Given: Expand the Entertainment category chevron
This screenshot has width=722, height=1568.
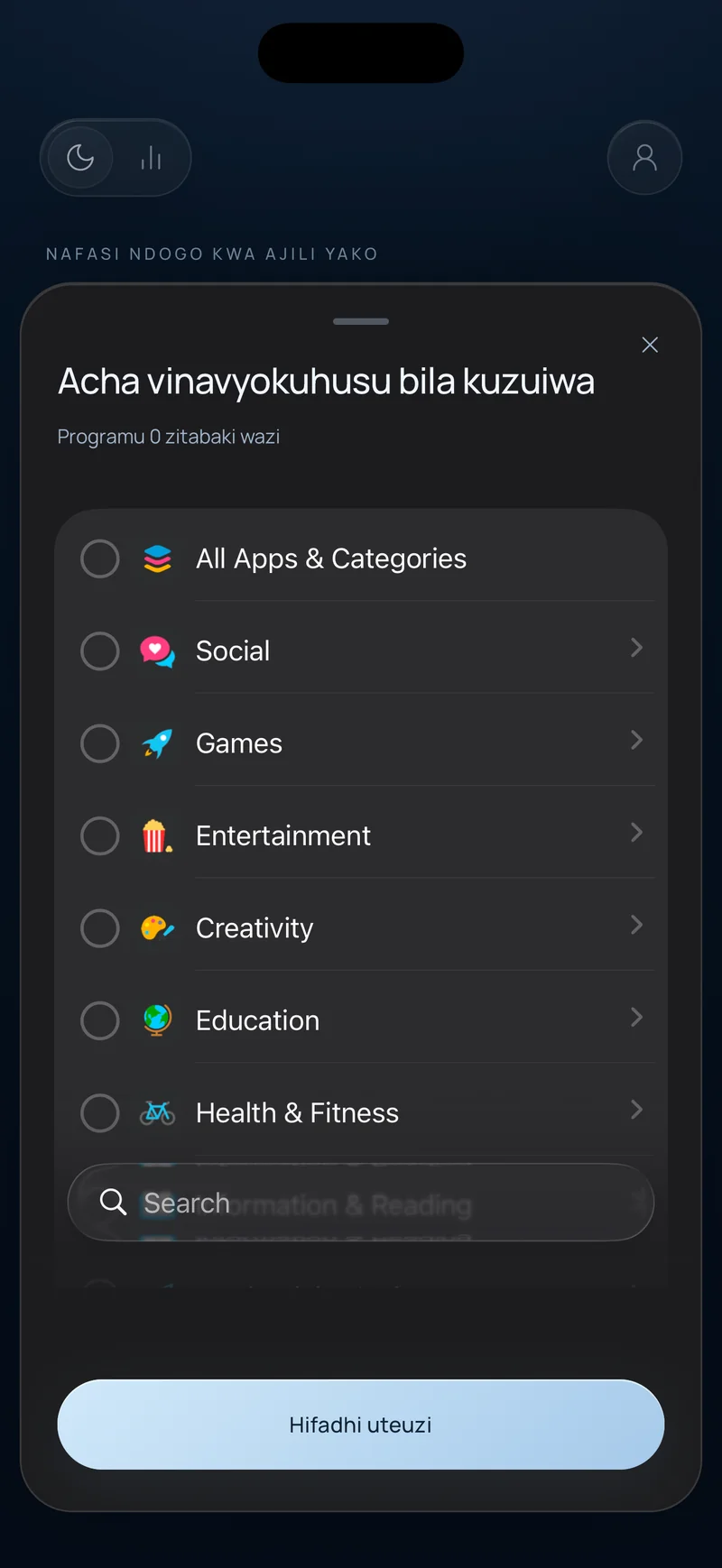Looking at the screenshot, I should [636, 833].
